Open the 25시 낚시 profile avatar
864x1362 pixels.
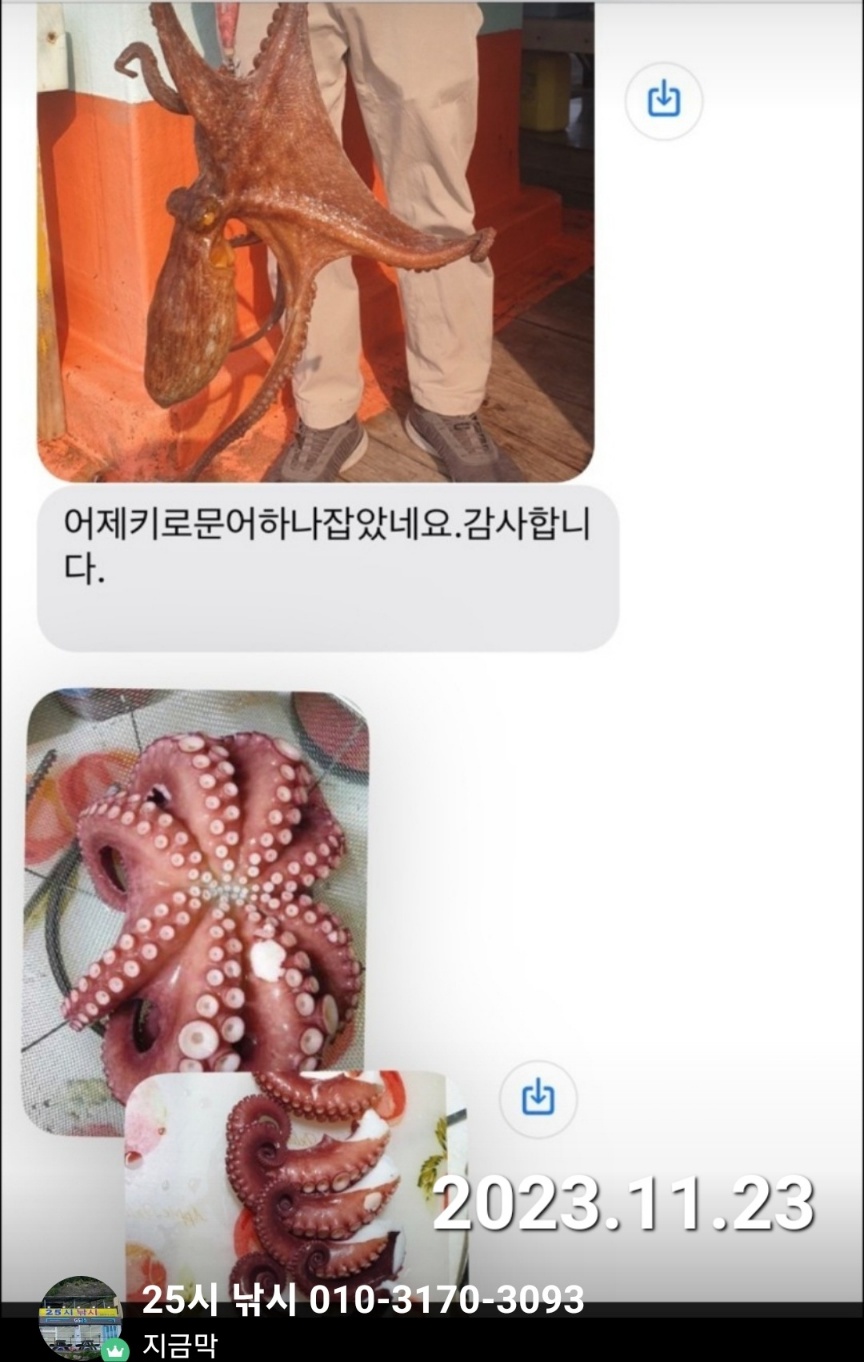coord(80,1317)
